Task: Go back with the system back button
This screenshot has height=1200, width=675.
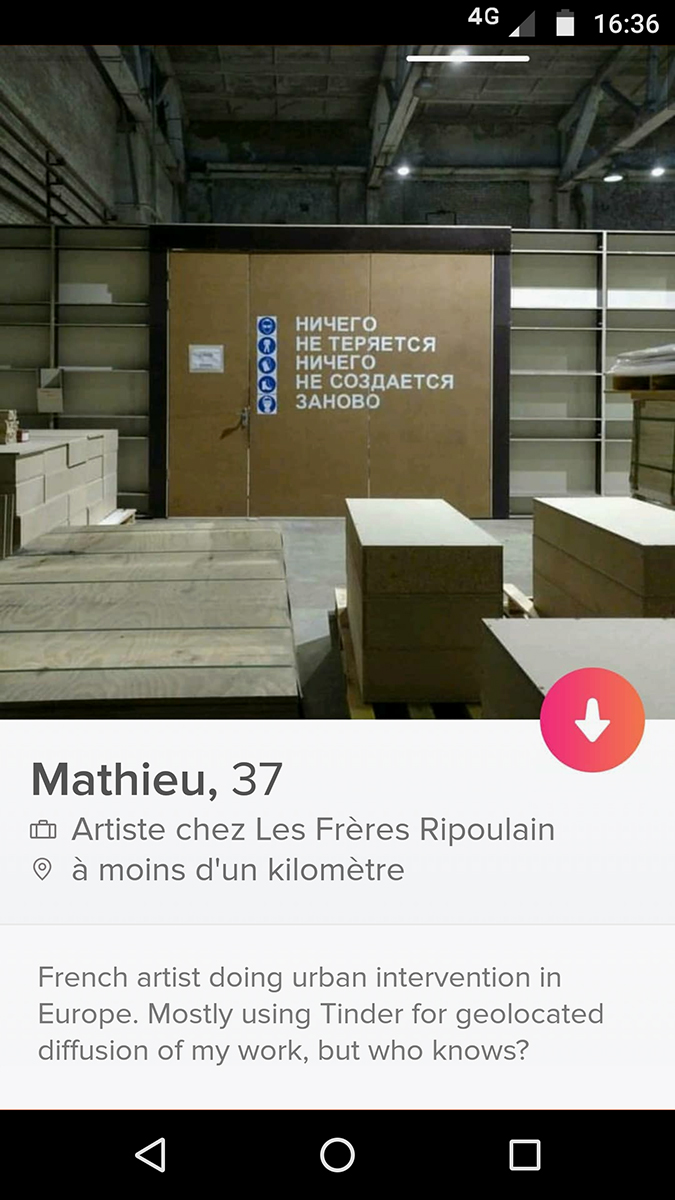Action: 150,1155
